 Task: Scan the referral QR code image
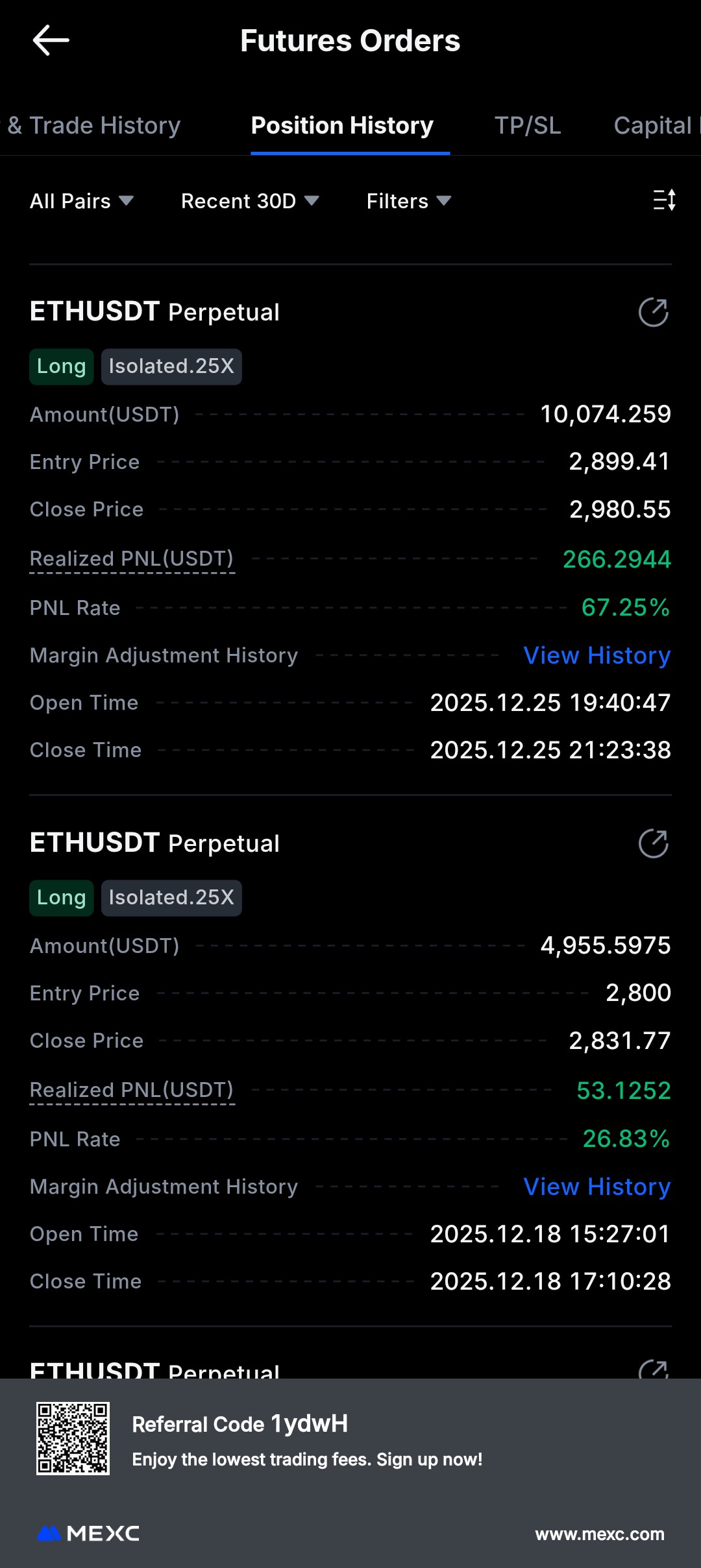tap(73, 1440)
